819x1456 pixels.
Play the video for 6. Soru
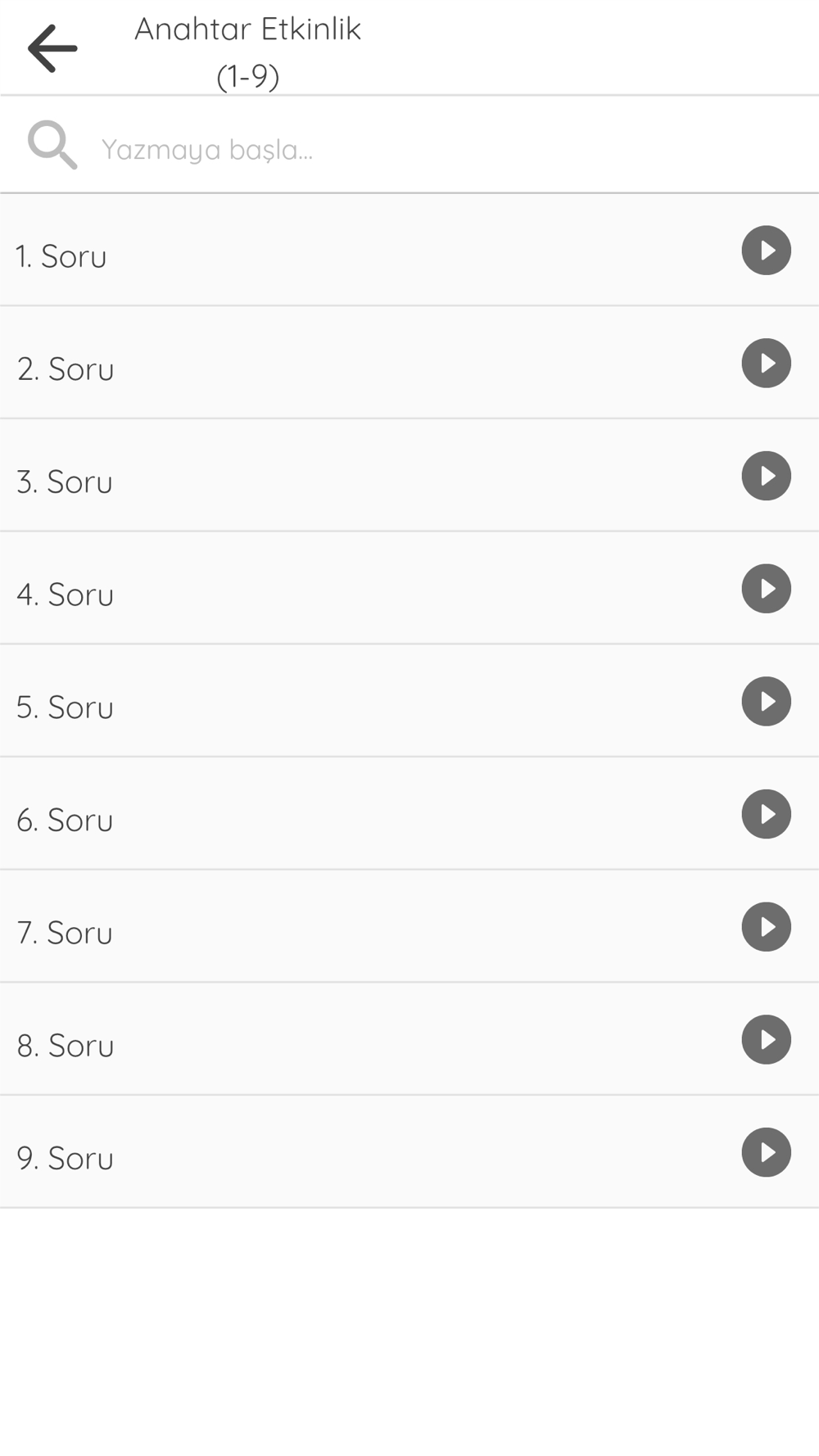point(767,814)
